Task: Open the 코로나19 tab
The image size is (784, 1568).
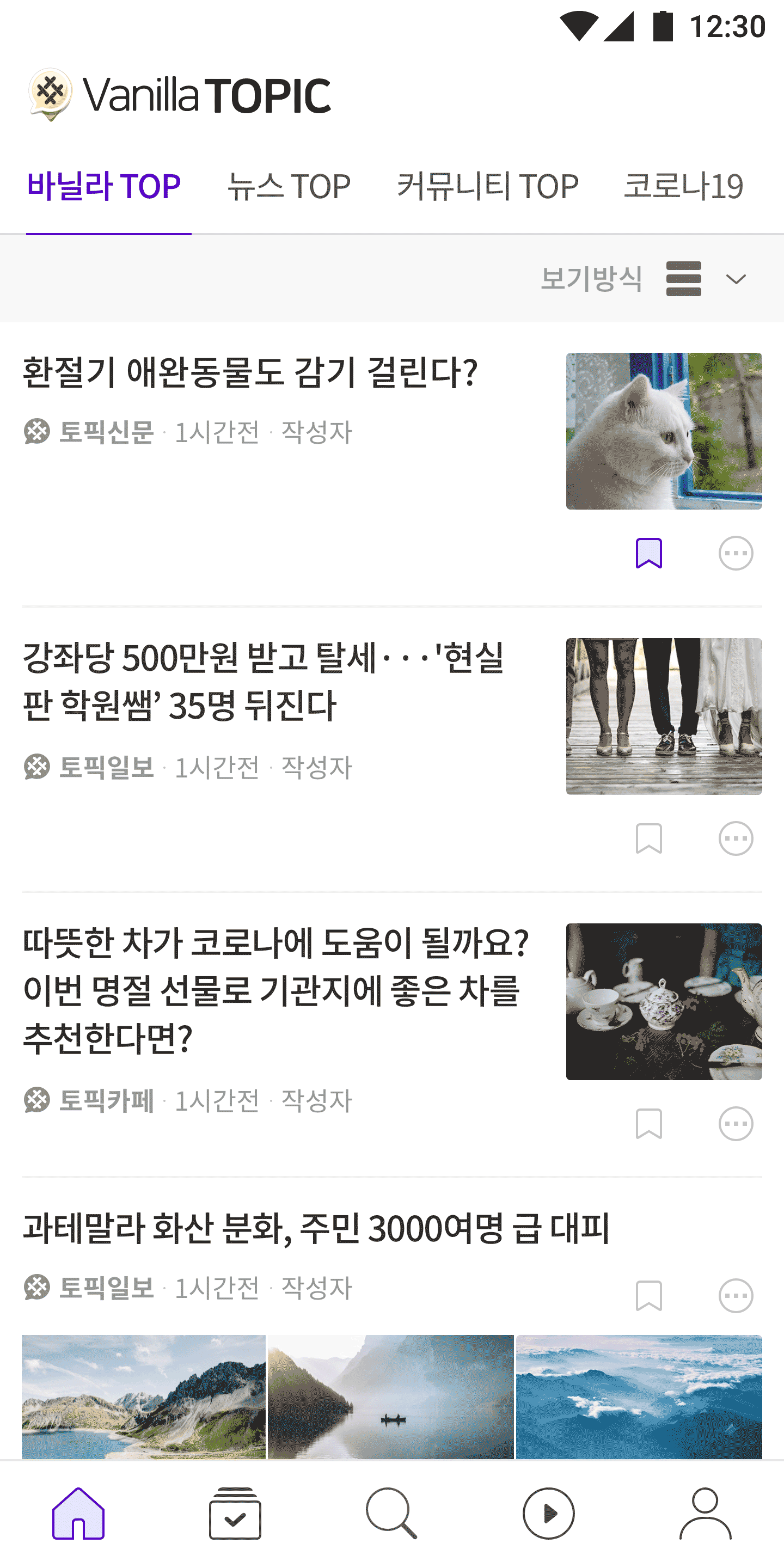Action: pyautogui.click(x=683, y=186)
